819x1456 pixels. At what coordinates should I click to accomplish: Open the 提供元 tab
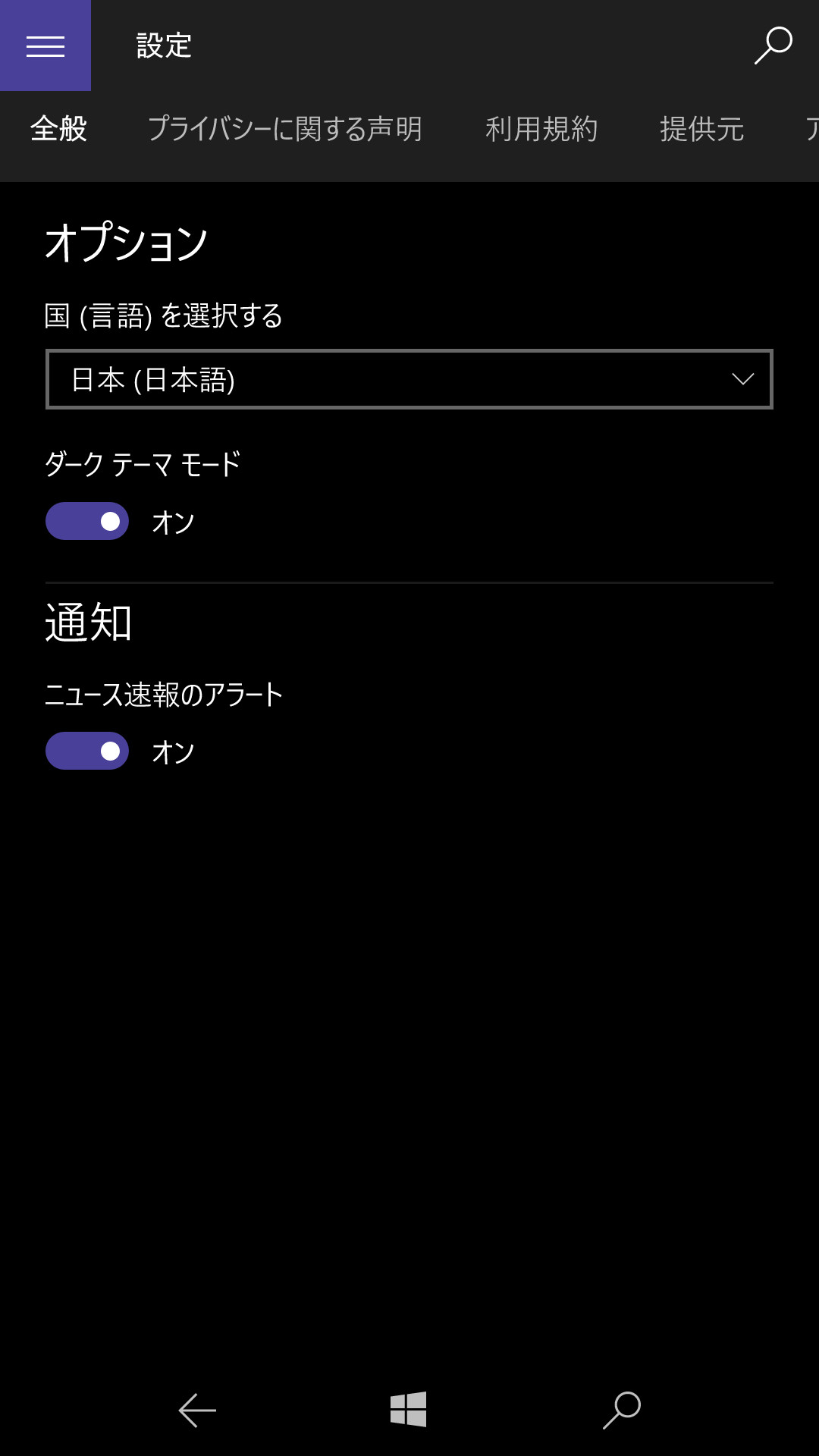click(702, 130)
